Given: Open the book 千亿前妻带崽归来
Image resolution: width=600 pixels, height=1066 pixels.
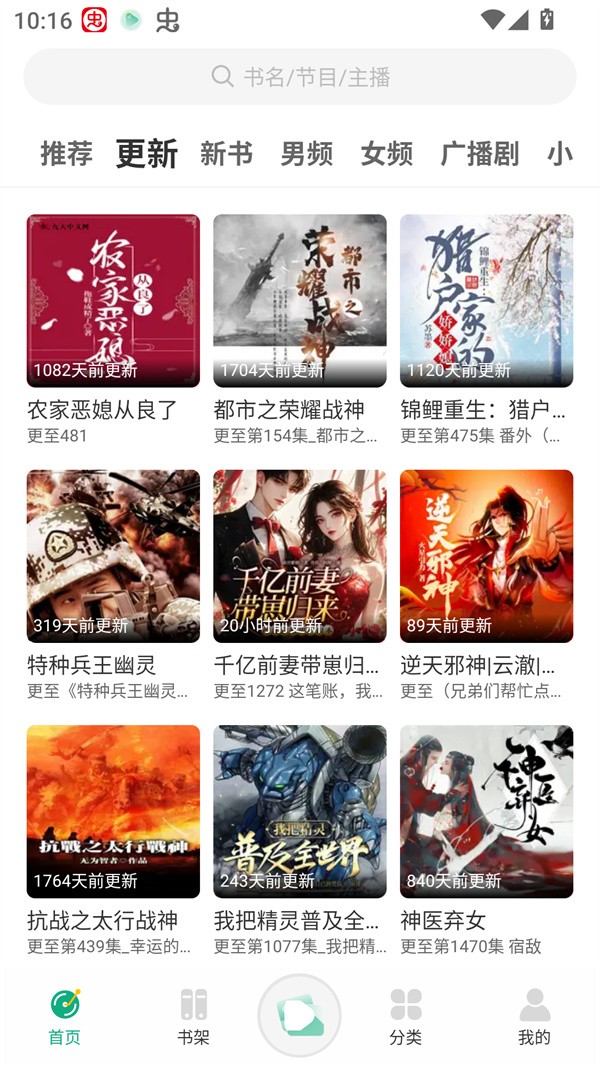Looking at the screenshot, I should pyautogui.click(x=299, y=556).
